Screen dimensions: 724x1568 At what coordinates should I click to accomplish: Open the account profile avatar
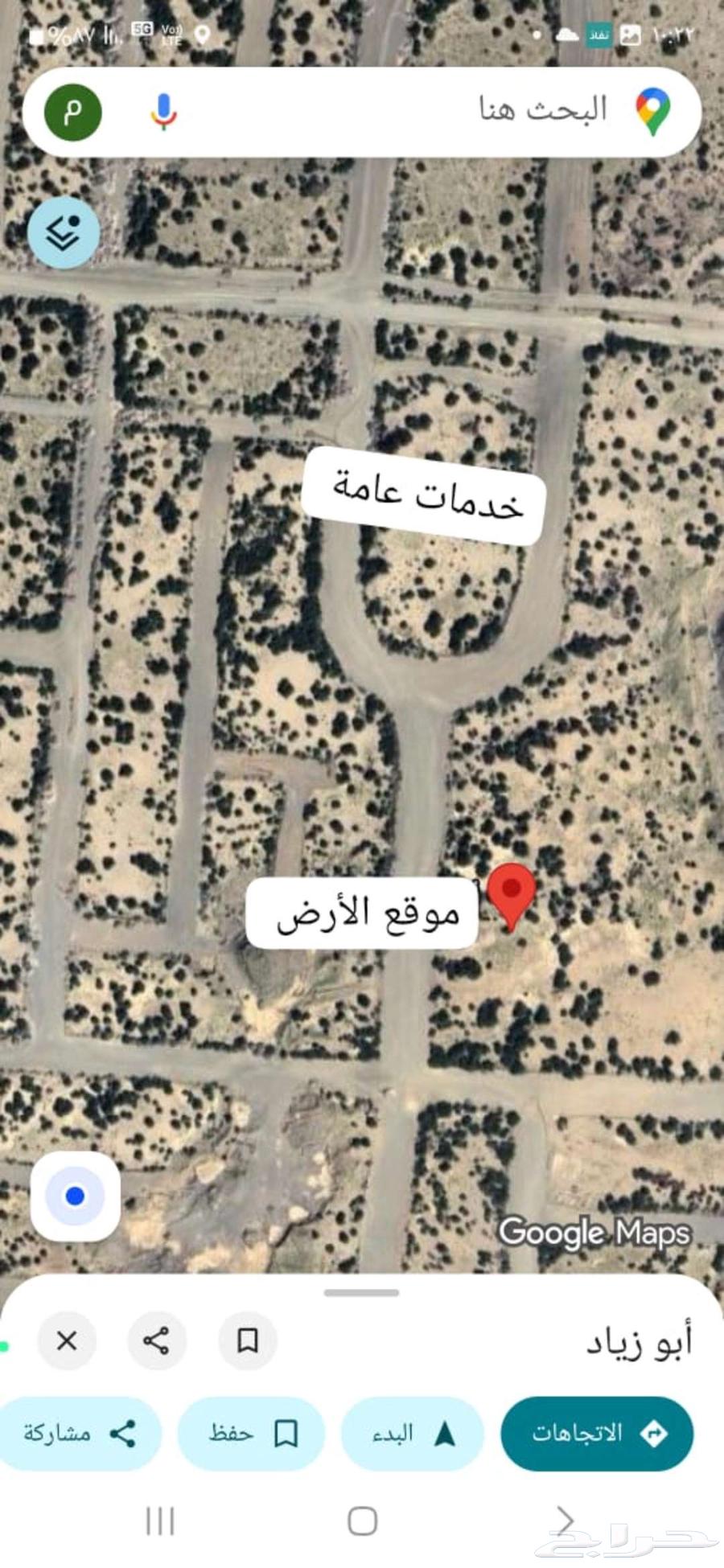click(72, 111)
